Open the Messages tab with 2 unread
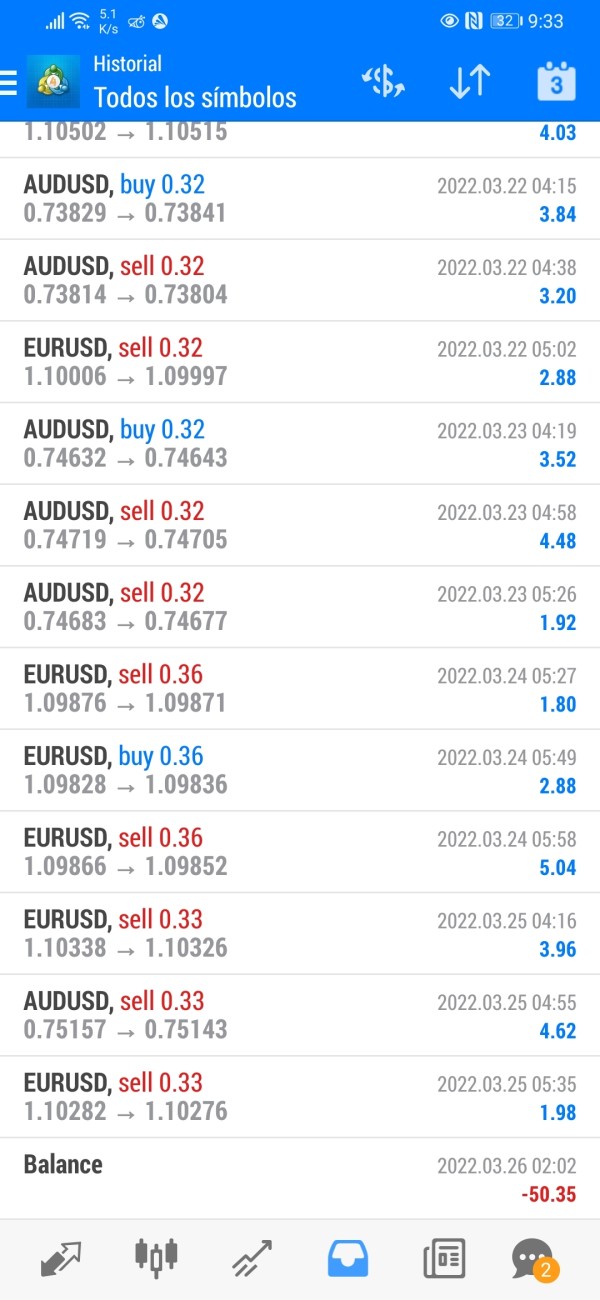Screen dimensions: 600x1300 tap(534, 1257)
